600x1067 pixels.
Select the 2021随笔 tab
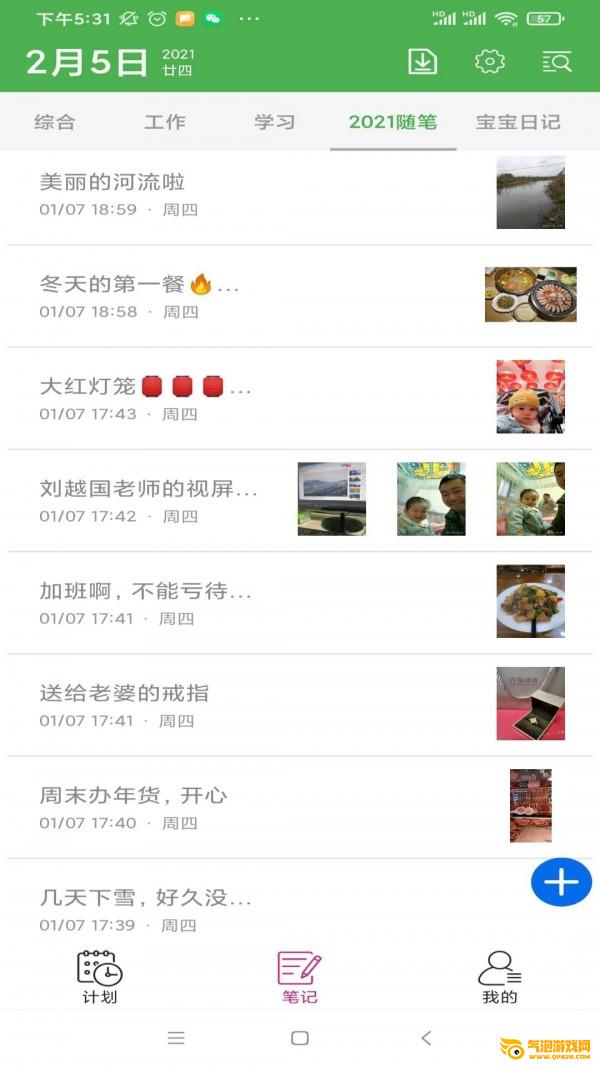coord(393,122)
